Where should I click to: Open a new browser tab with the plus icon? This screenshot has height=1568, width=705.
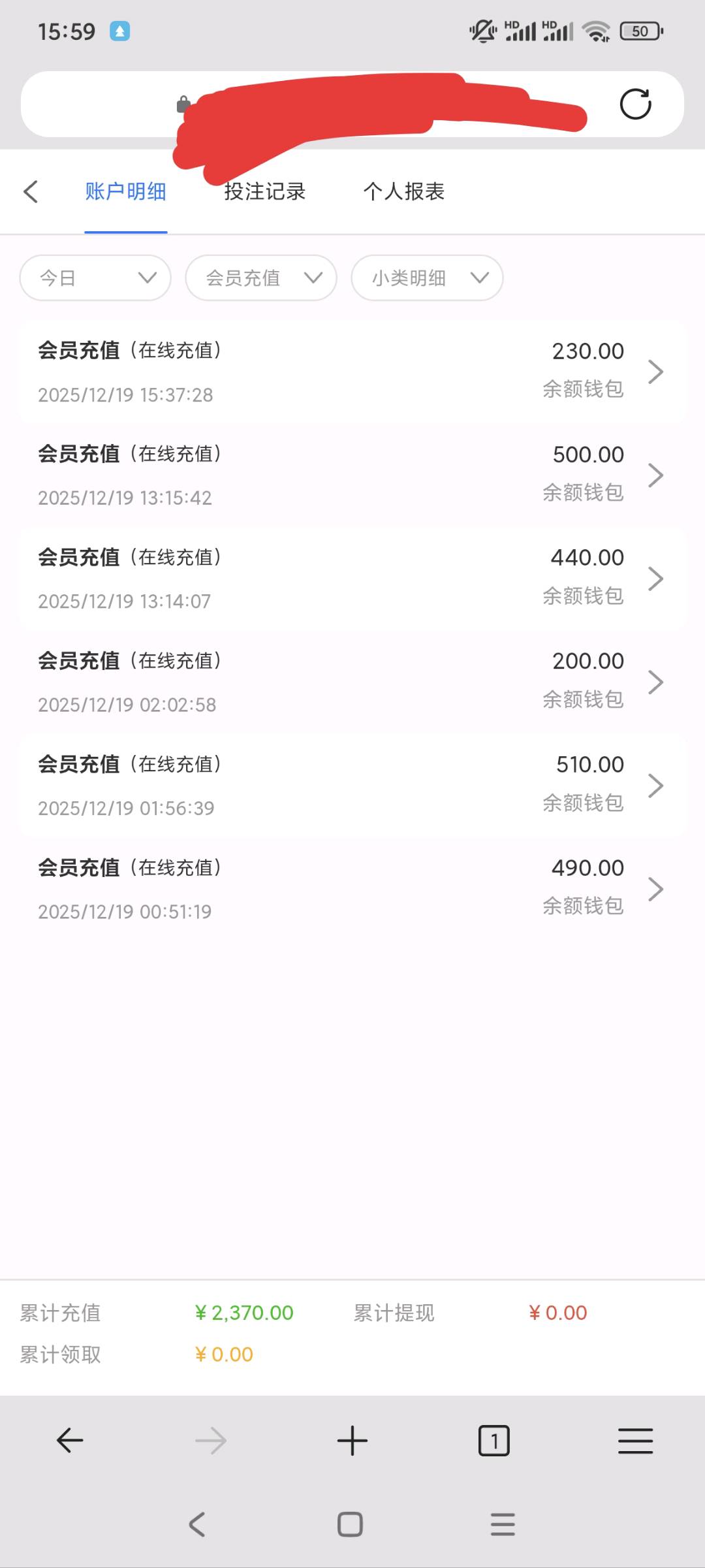[x=352, y=1439]
